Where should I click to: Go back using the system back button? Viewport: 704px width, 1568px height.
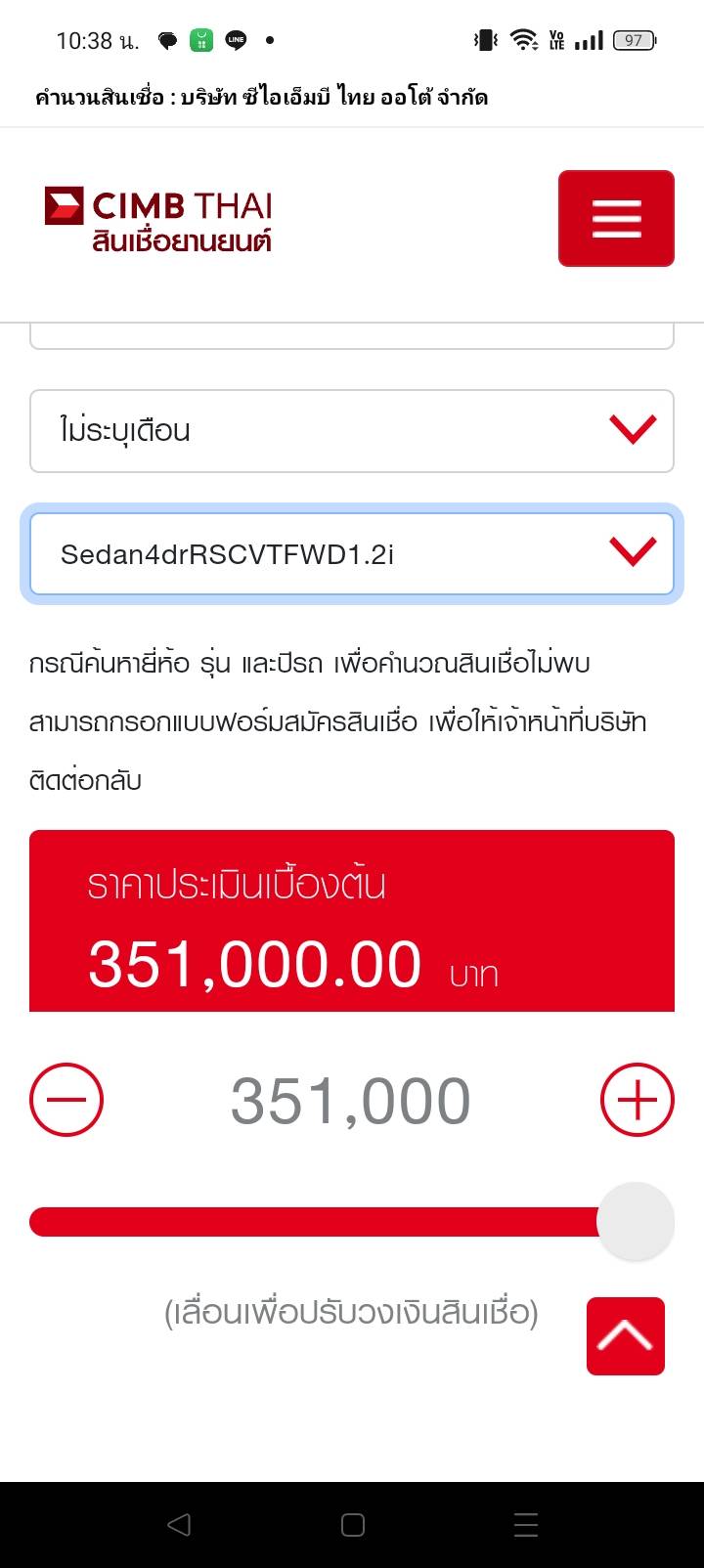click(179, 1524)
